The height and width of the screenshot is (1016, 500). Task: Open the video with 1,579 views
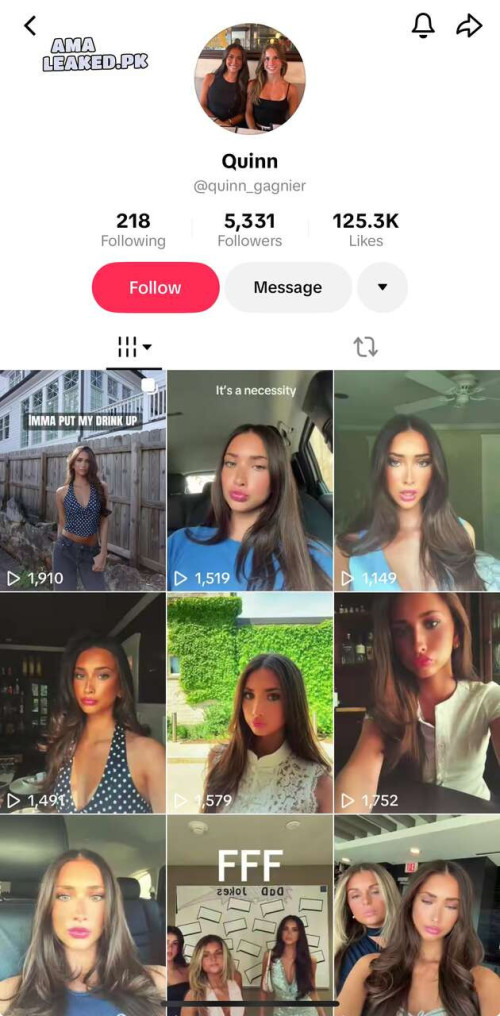pos(250,703)
